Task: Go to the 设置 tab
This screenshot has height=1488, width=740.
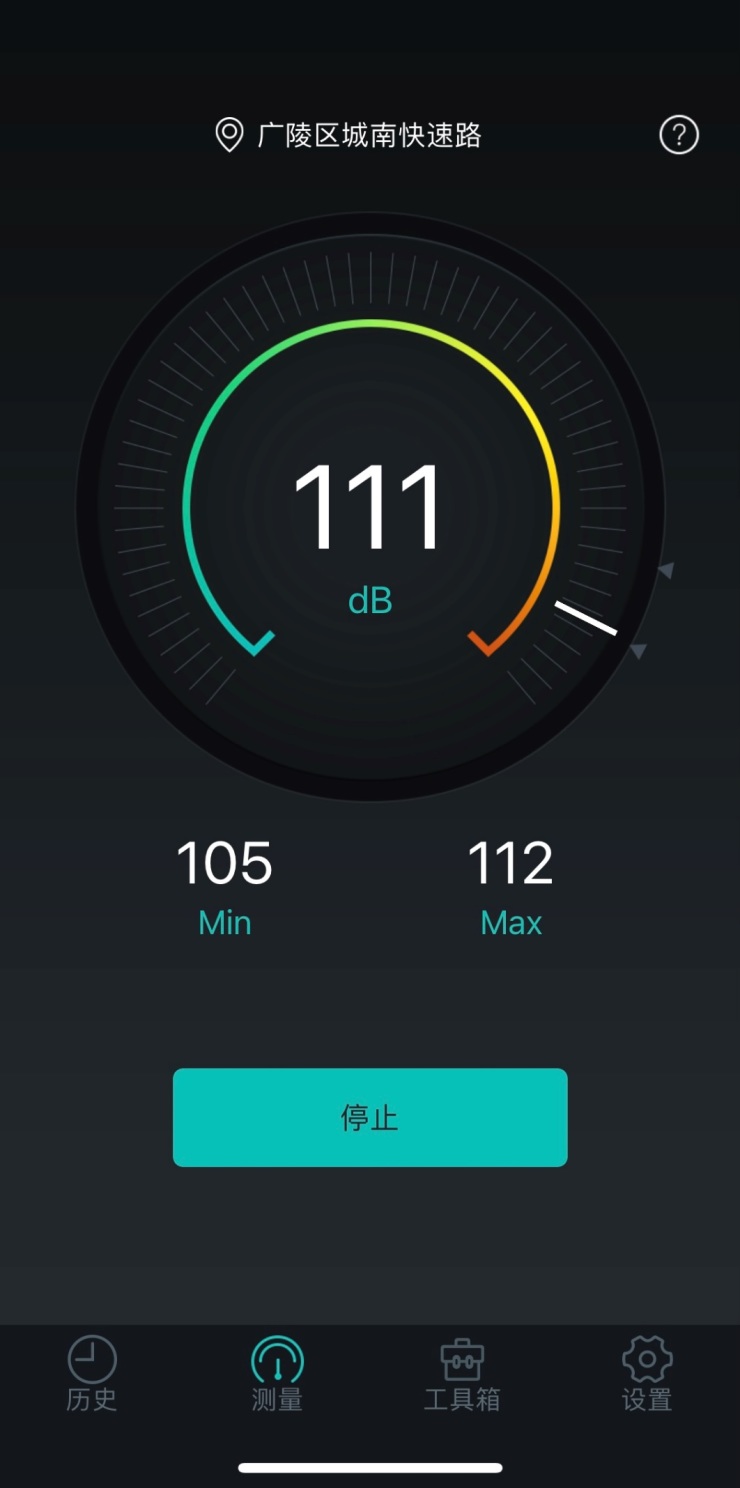Action: pyautogui.click(x=647, y=1374)
